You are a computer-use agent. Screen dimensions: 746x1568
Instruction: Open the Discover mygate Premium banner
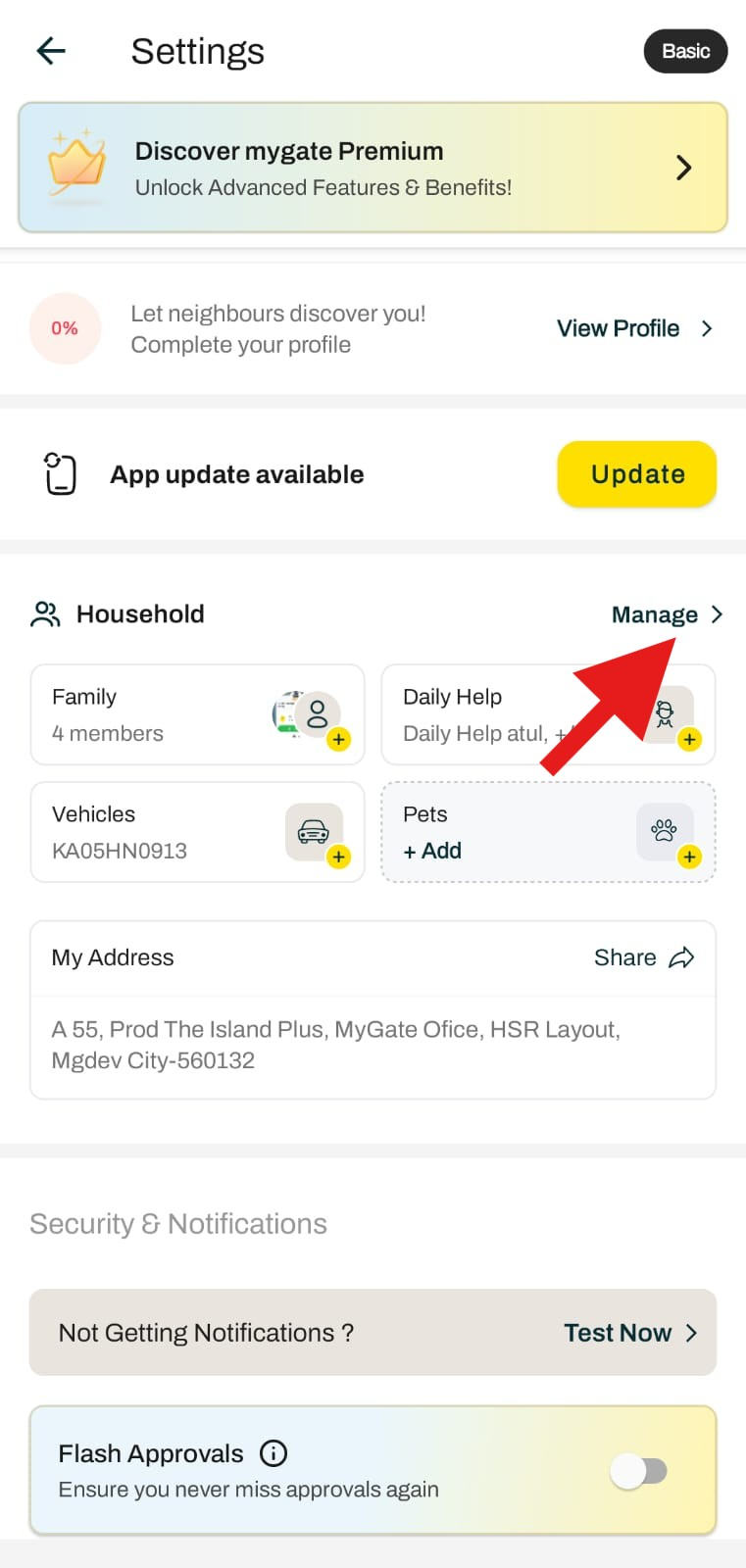pos(373,168)
